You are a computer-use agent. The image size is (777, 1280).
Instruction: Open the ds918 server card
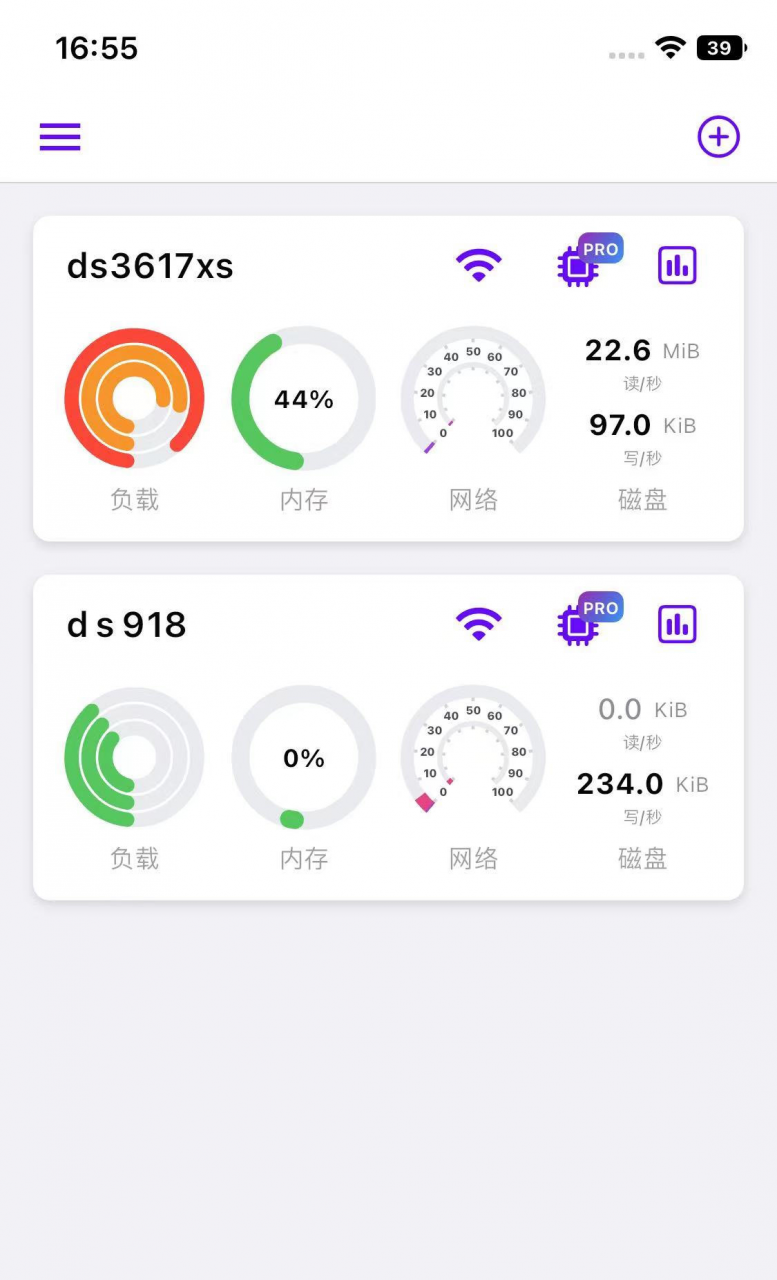(x=388, y=738)
